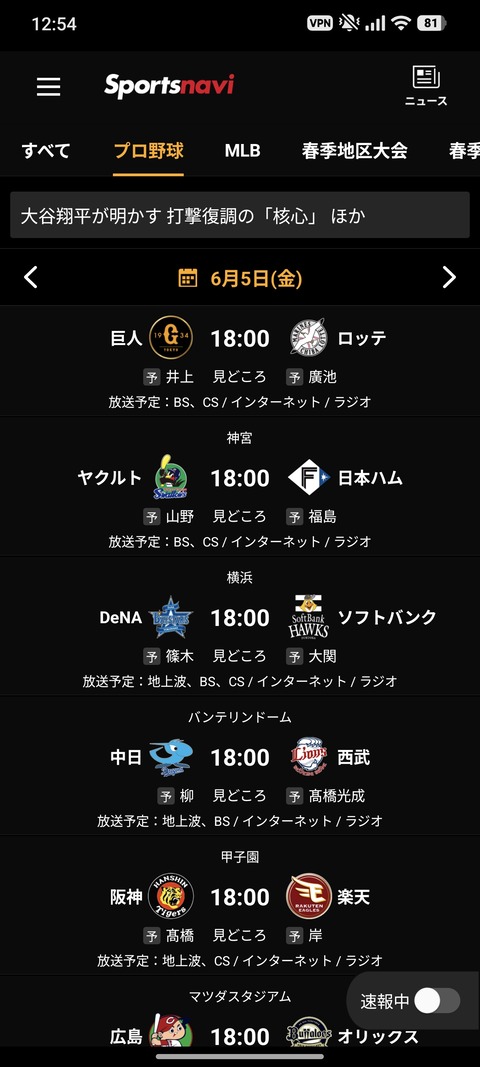Viewport: 480px width, 1067px height.
Task: Open the DeNA vs ソフトバンク game
Action: coord(240,626)
